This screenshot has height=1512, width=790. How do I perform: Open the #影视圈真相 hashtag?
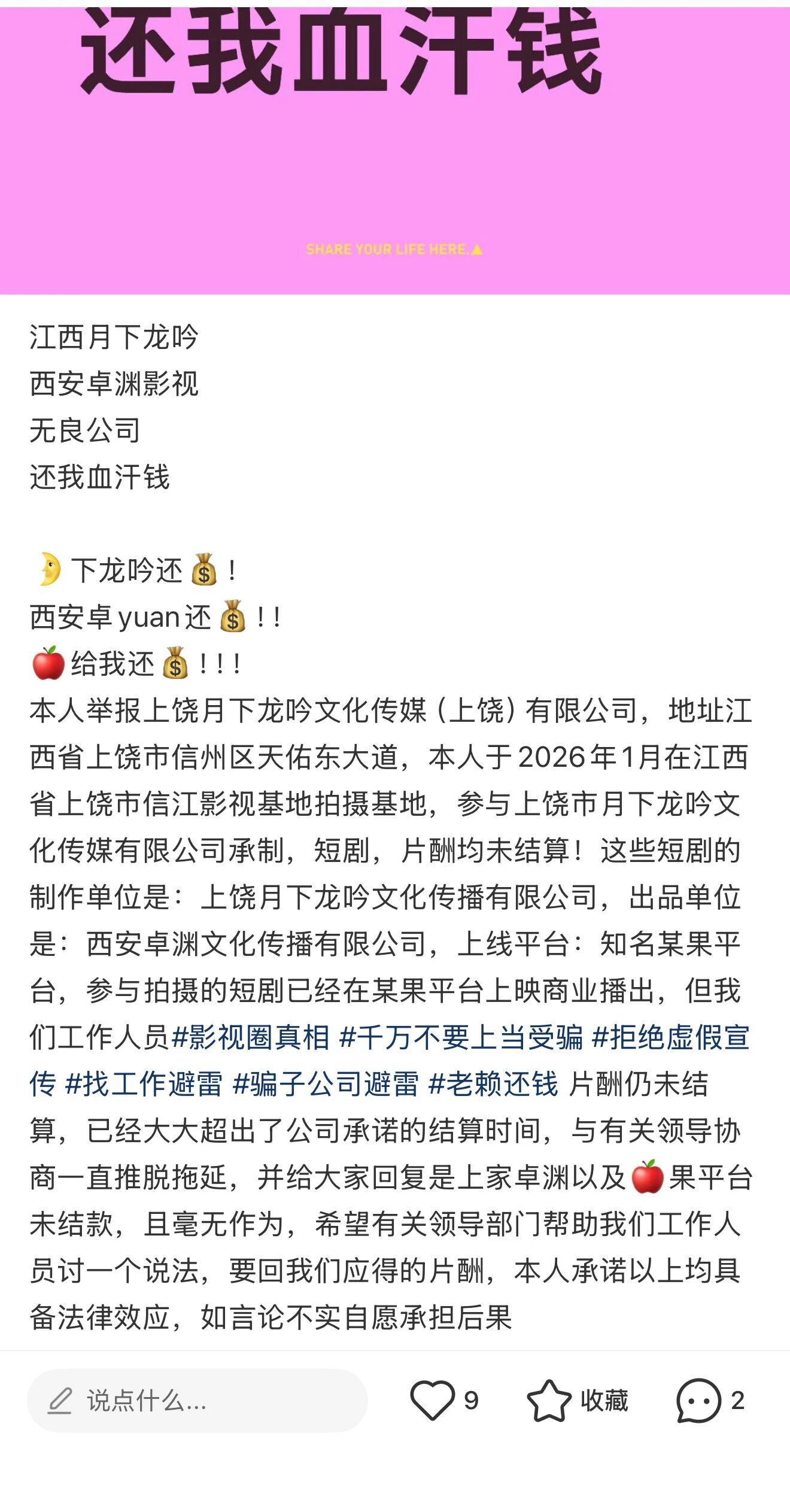coord(250,1037)
